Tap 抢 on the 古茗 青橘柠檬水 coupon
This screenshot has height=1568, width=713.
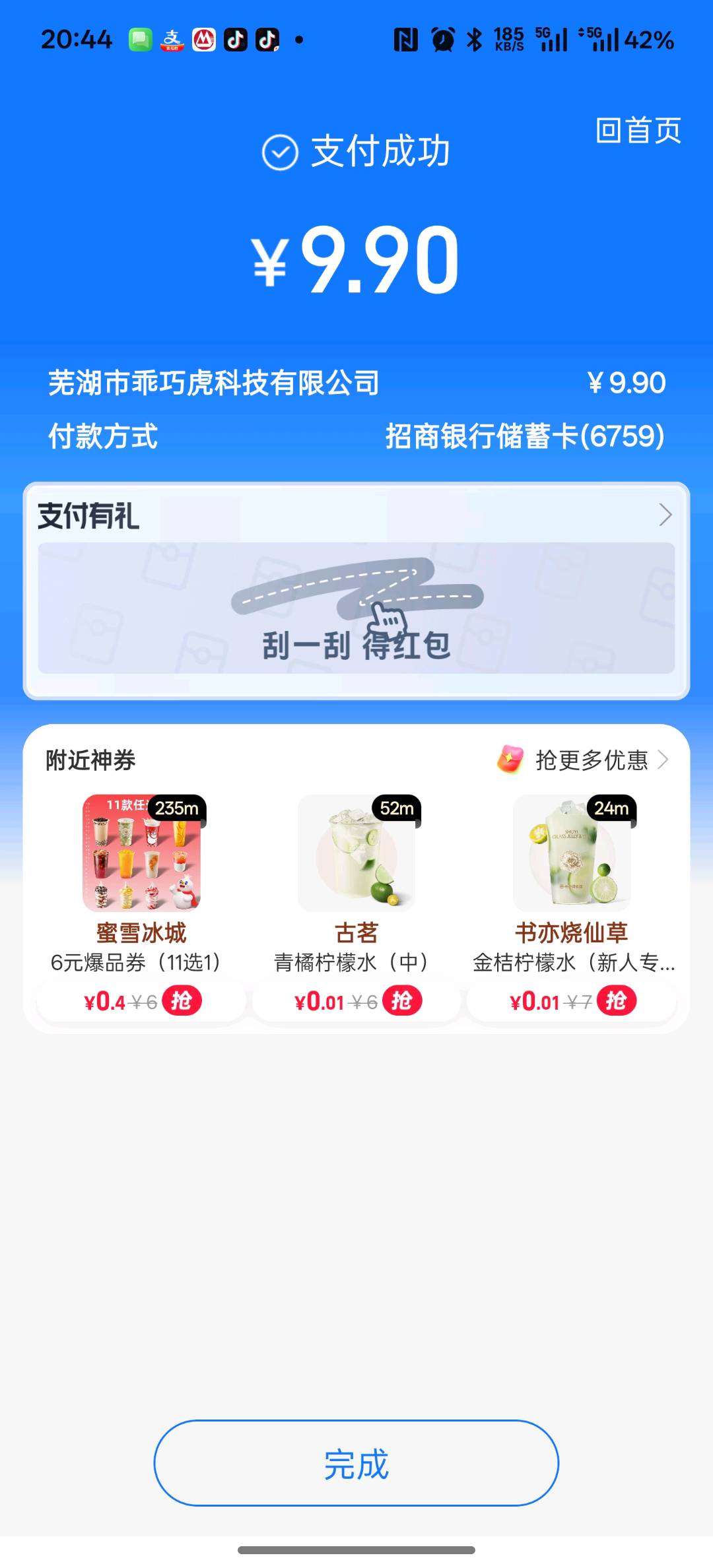pyautogui.click(x=403, y=1001)
